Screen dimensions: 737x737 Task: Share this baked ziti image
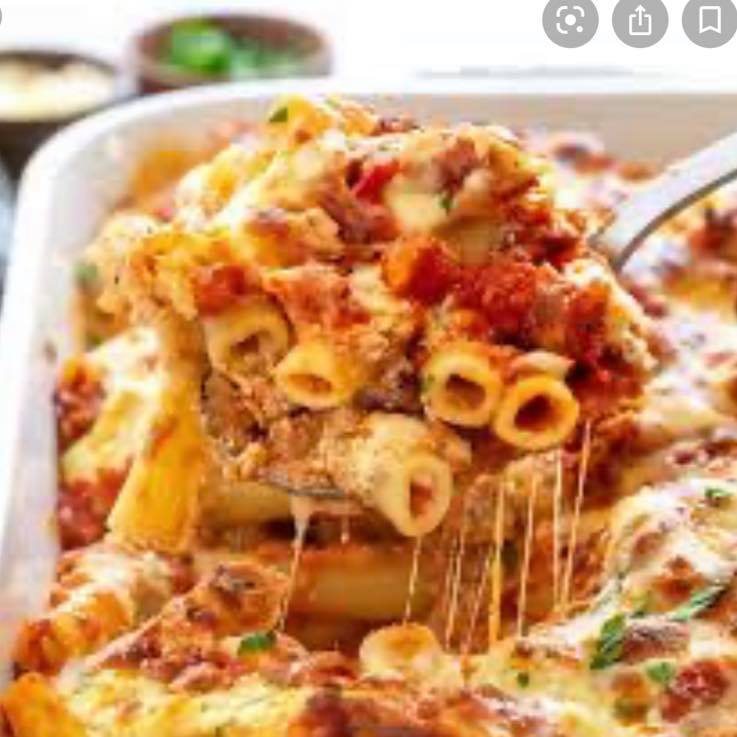[640, 21]
